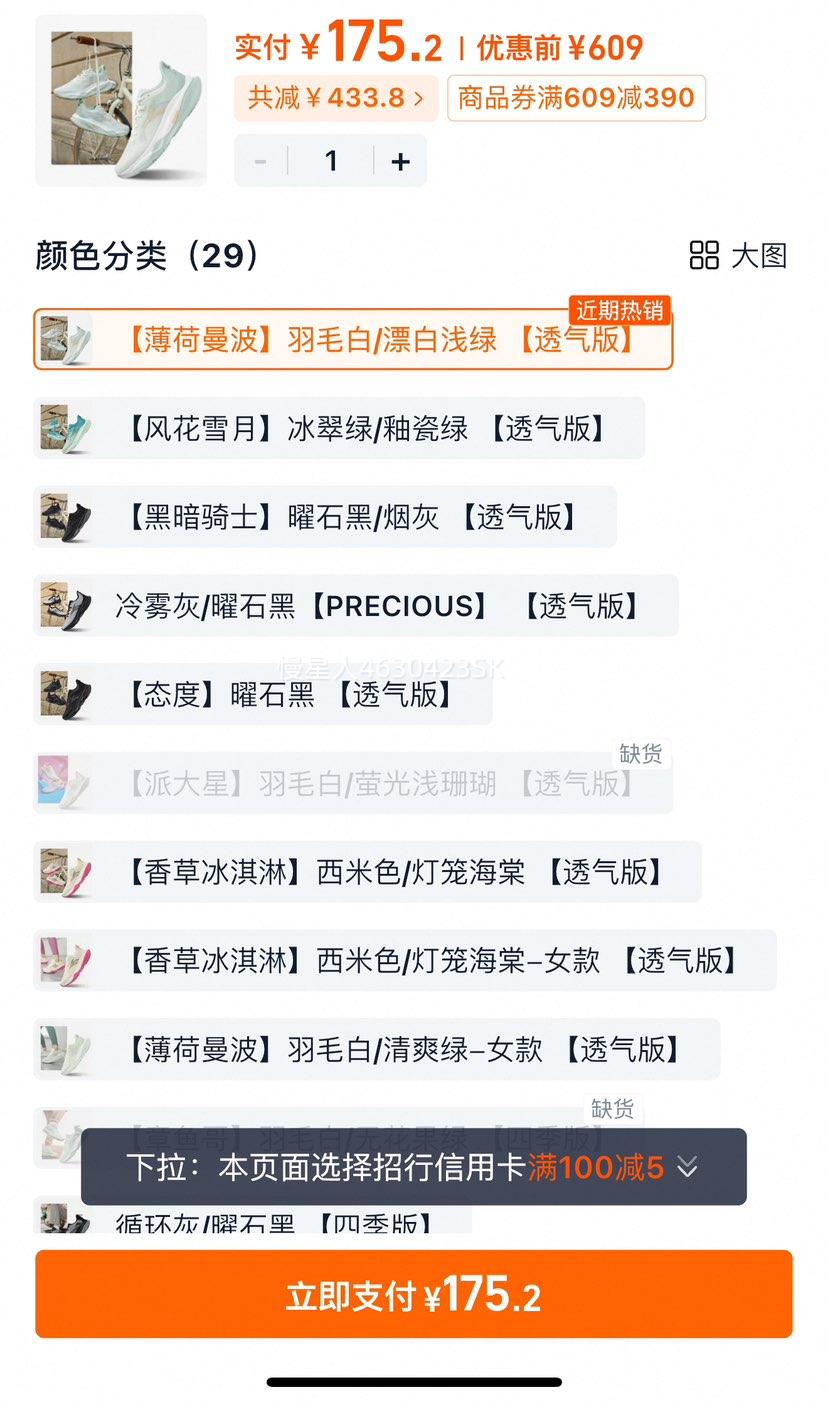The width and height of the screenshot is (828, 1402).
Task: Decrease quantity with the minus button
Action: click(x=261, y=161)
